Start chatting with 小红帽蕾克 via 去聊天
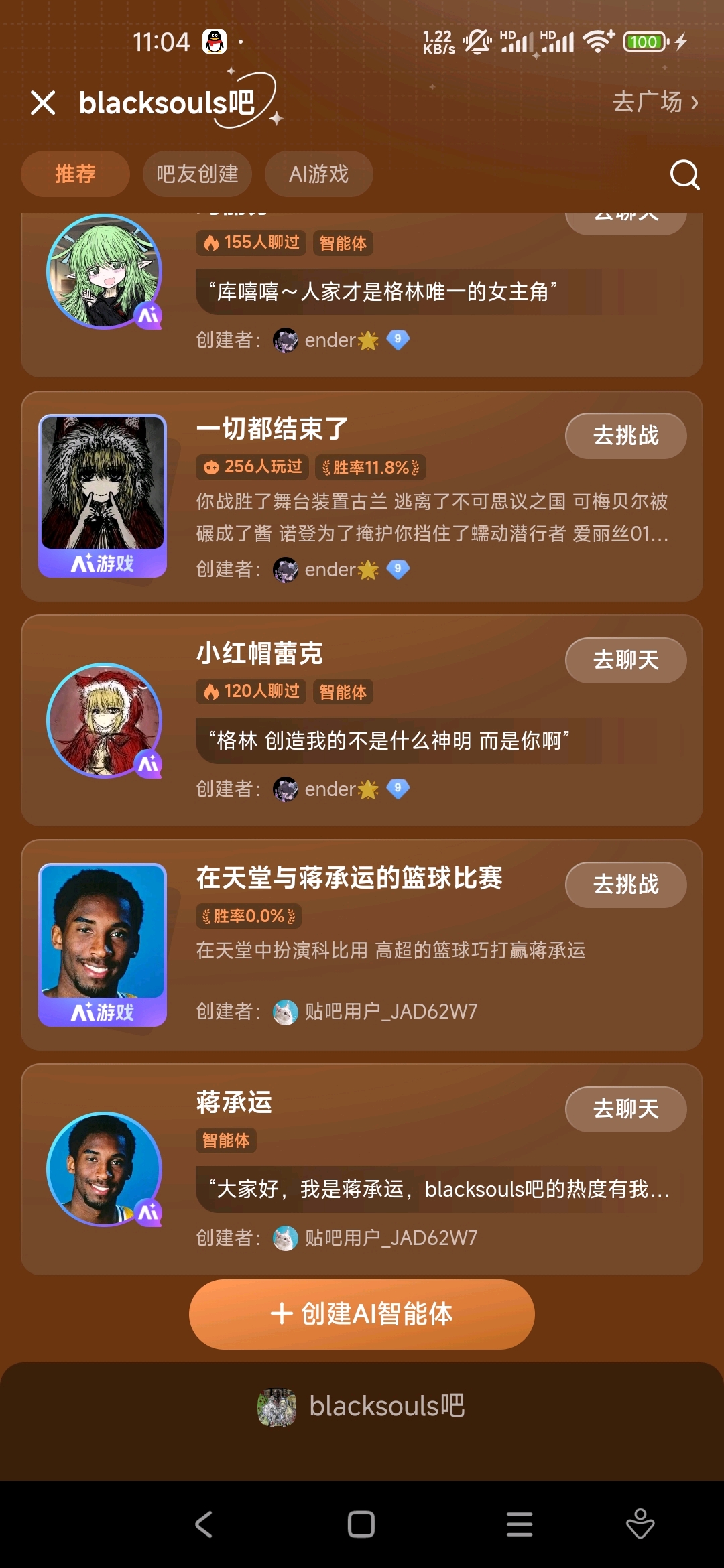 coord(625,660)
